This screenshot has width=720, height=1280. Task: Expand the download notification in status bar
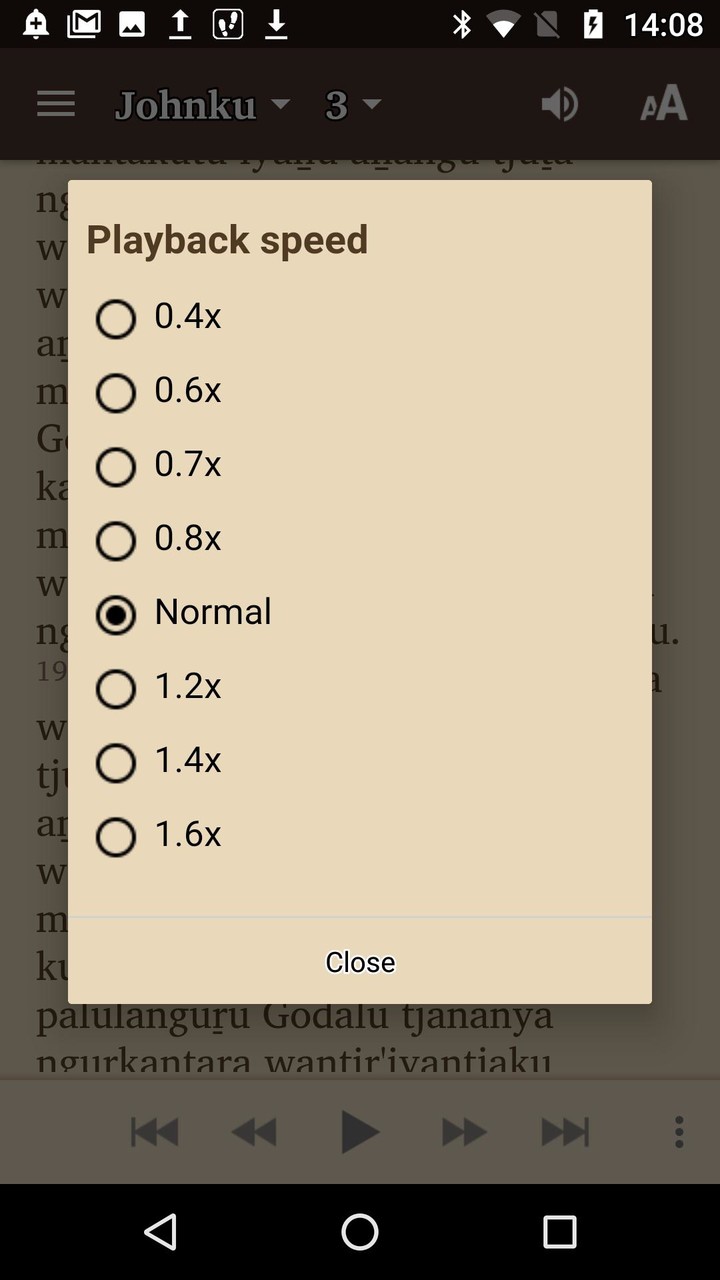click(x=272, y=22)
